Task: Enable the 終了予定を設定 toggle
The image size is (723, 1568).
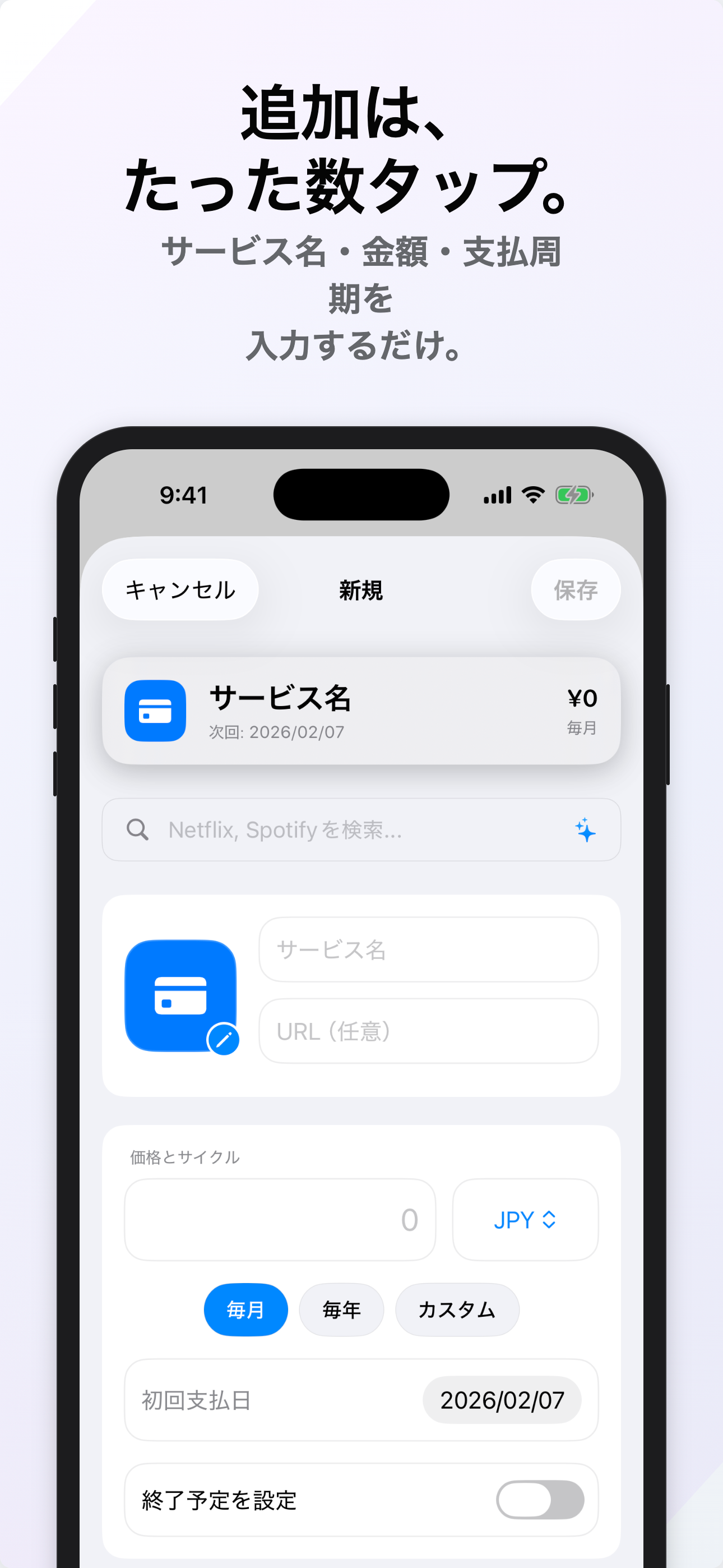Action: click(540, 1501)
